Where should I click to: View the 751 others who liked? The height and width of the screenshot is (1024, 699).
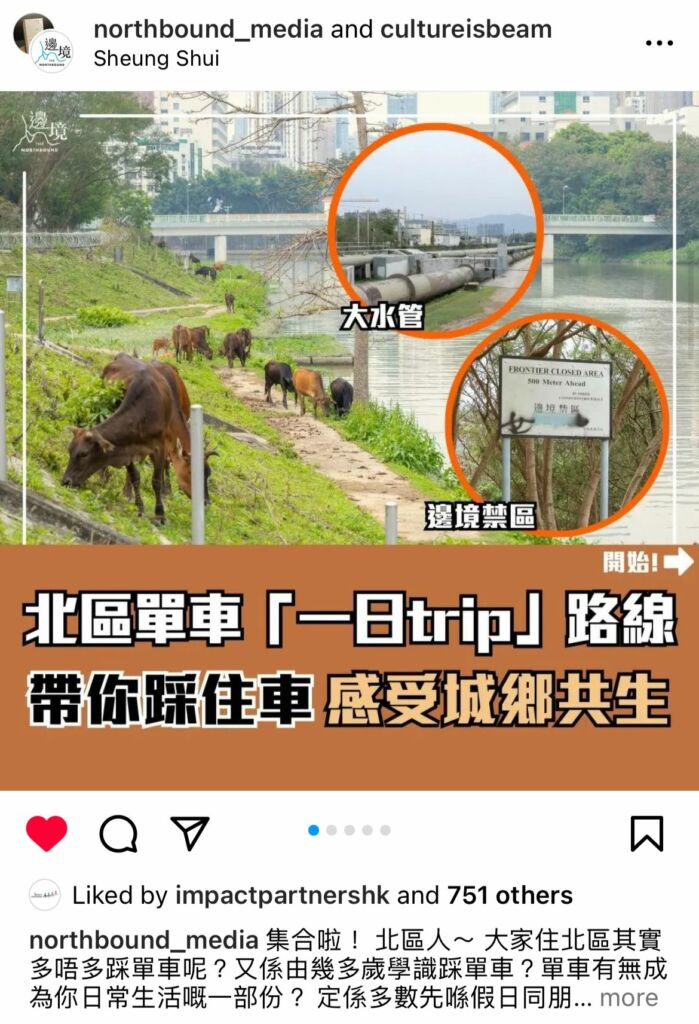coord(510,895)
